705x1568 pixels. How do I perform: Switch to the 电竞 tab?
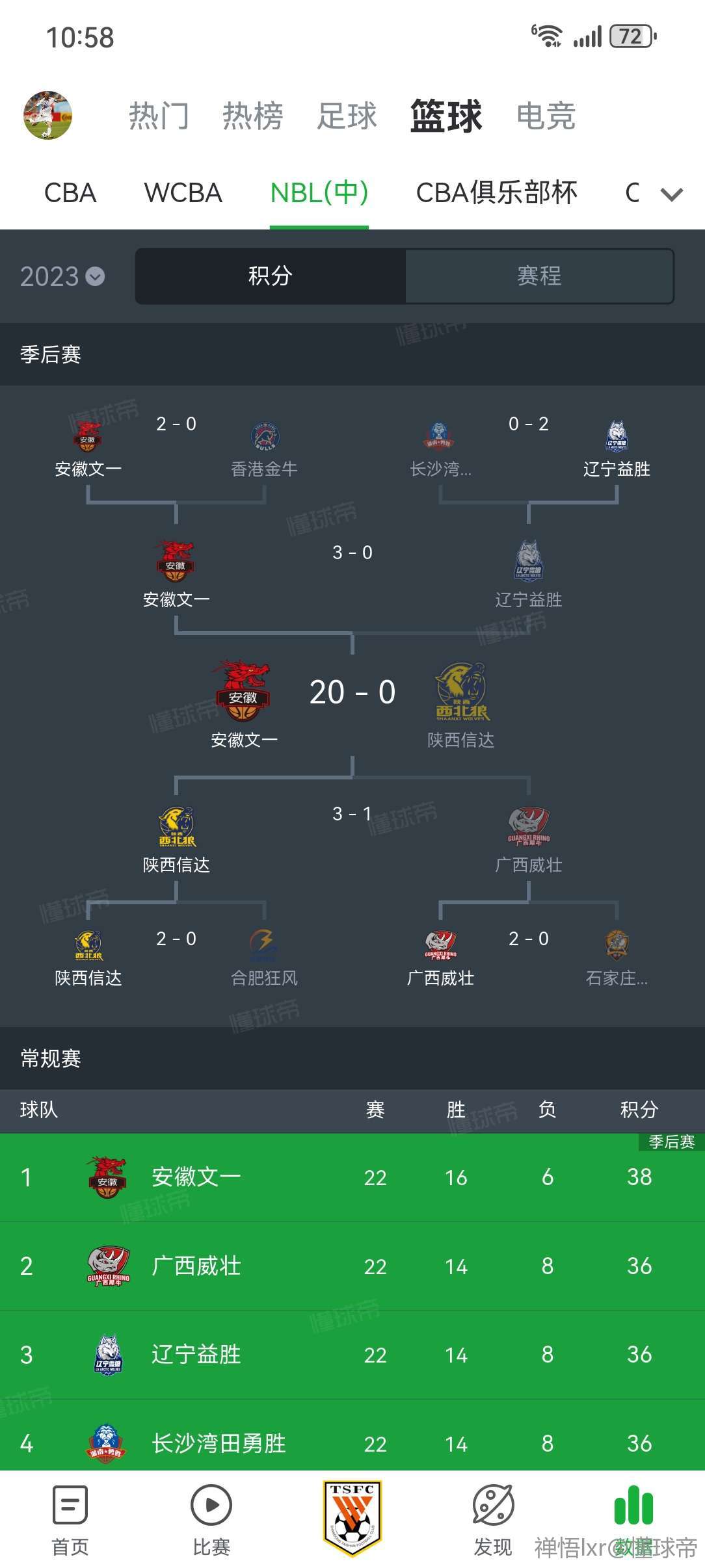[546, 116]
